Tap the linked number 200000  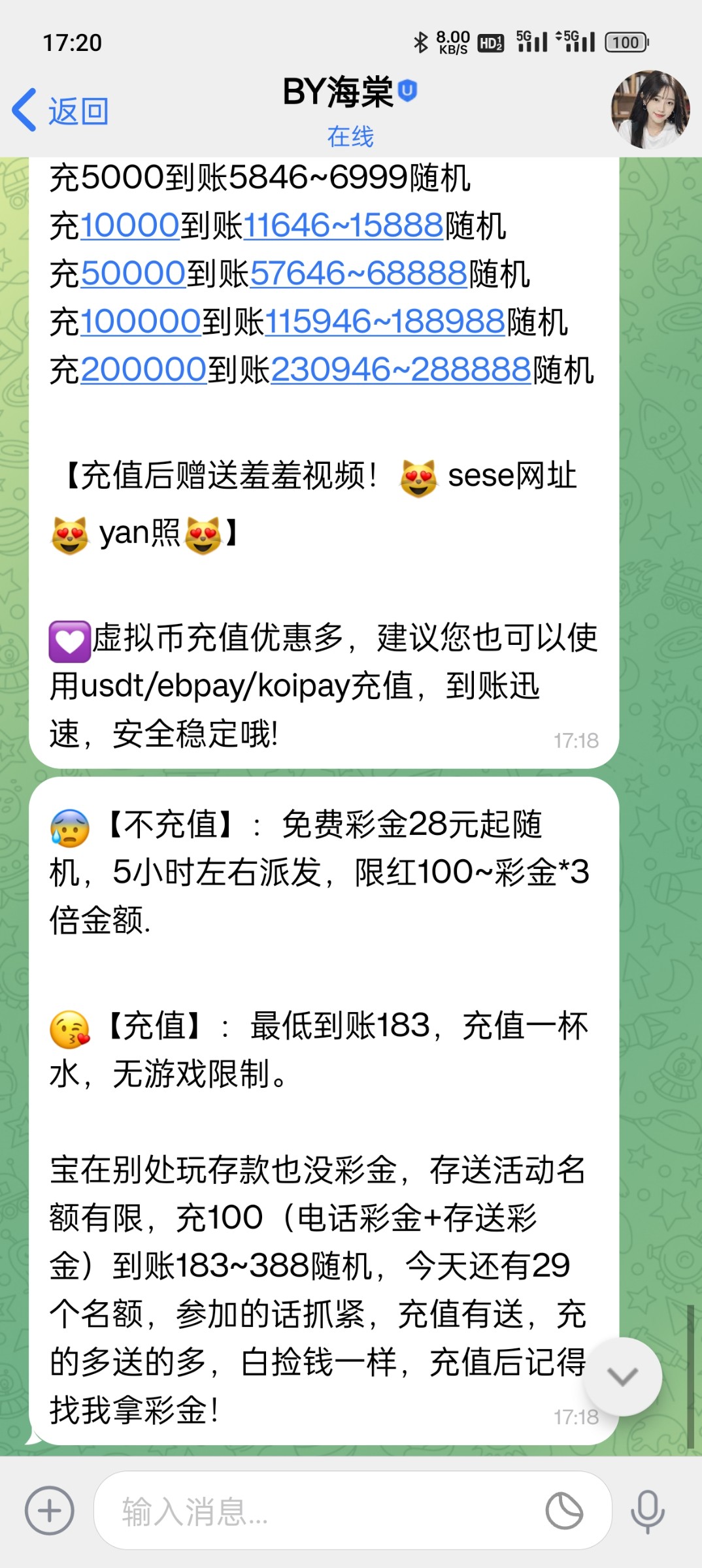(x=144, y=370)
